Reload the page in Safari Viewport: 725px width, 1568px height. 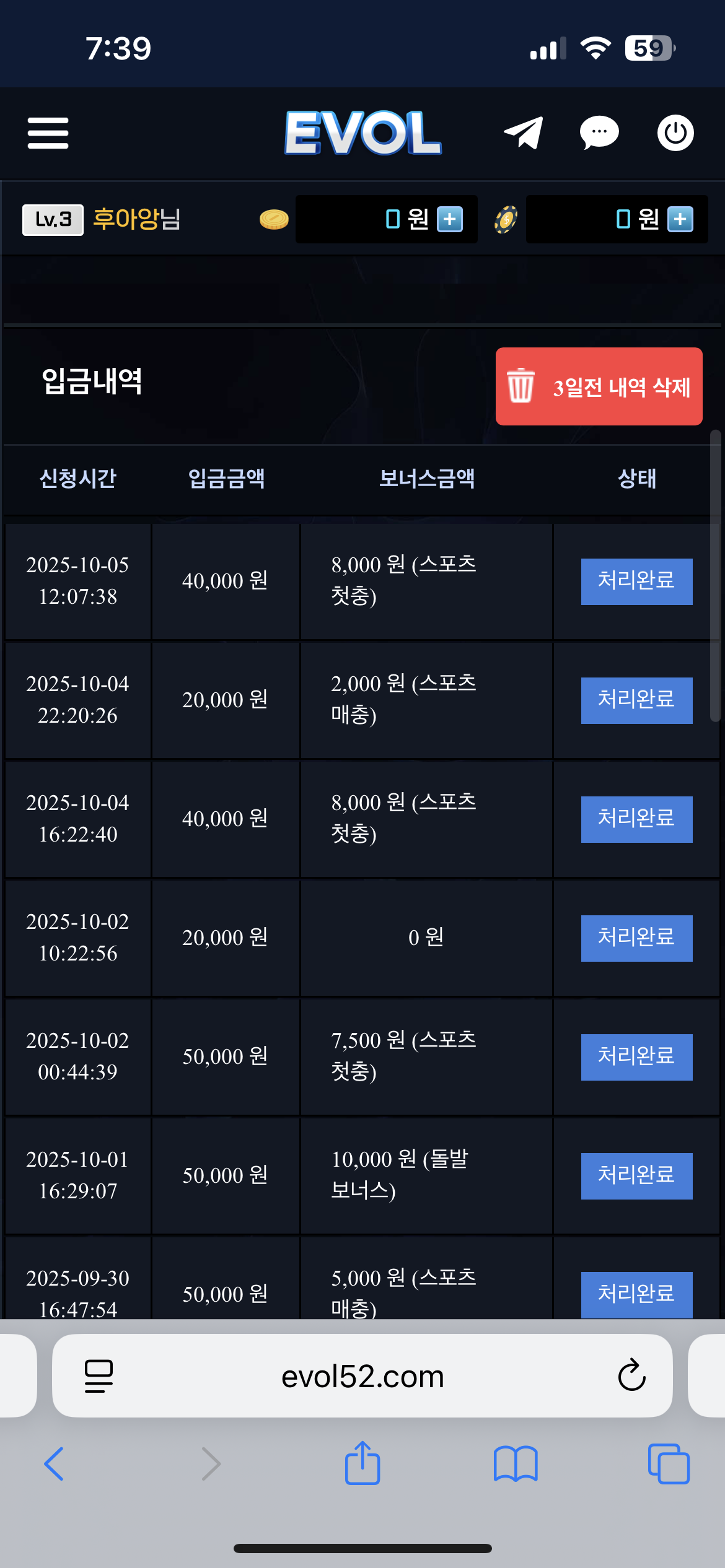pyautogui.click(x=631, y=1375)
